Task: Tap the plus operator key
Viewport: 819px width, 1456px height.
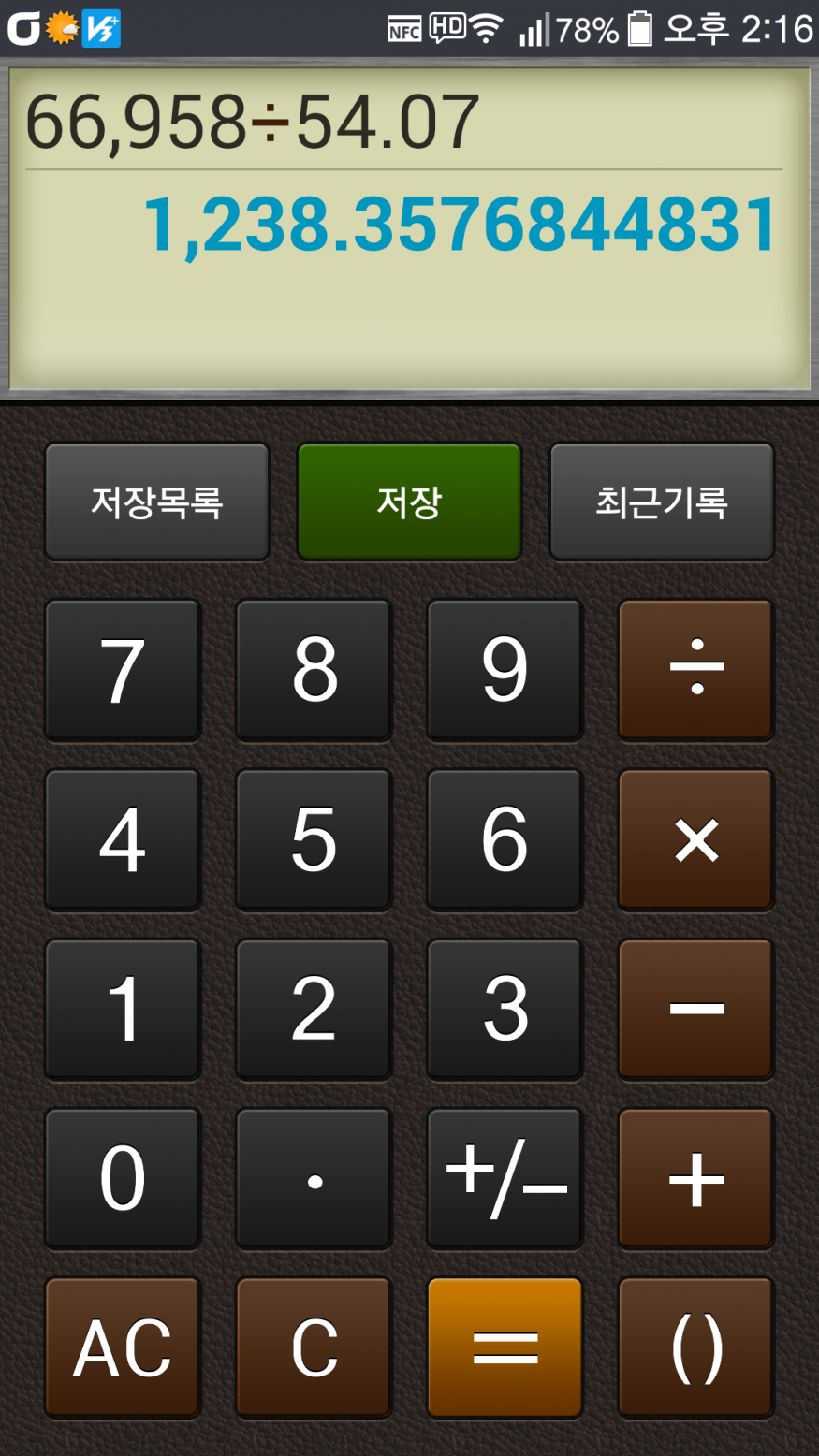Action: (x=695, y=1178)
